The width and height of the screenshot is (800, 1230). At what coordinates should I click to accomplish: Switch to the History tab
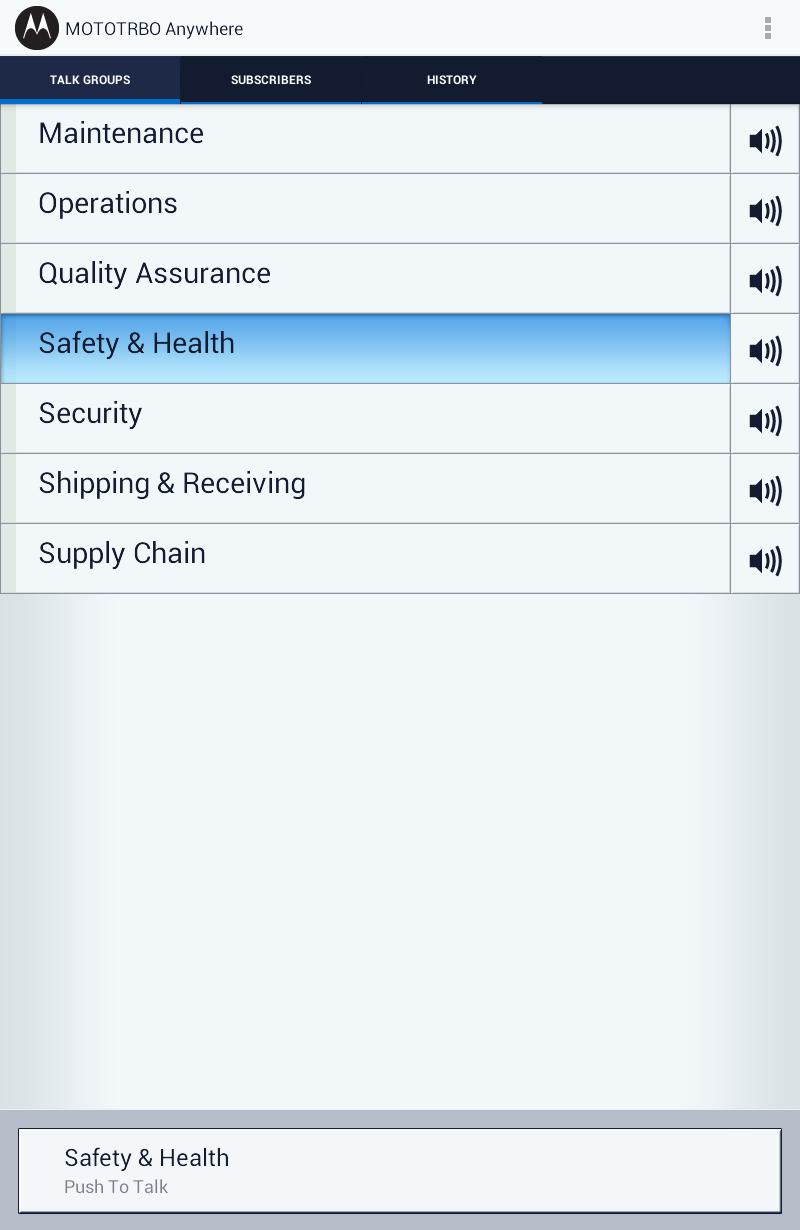click(x=451, y=80)
